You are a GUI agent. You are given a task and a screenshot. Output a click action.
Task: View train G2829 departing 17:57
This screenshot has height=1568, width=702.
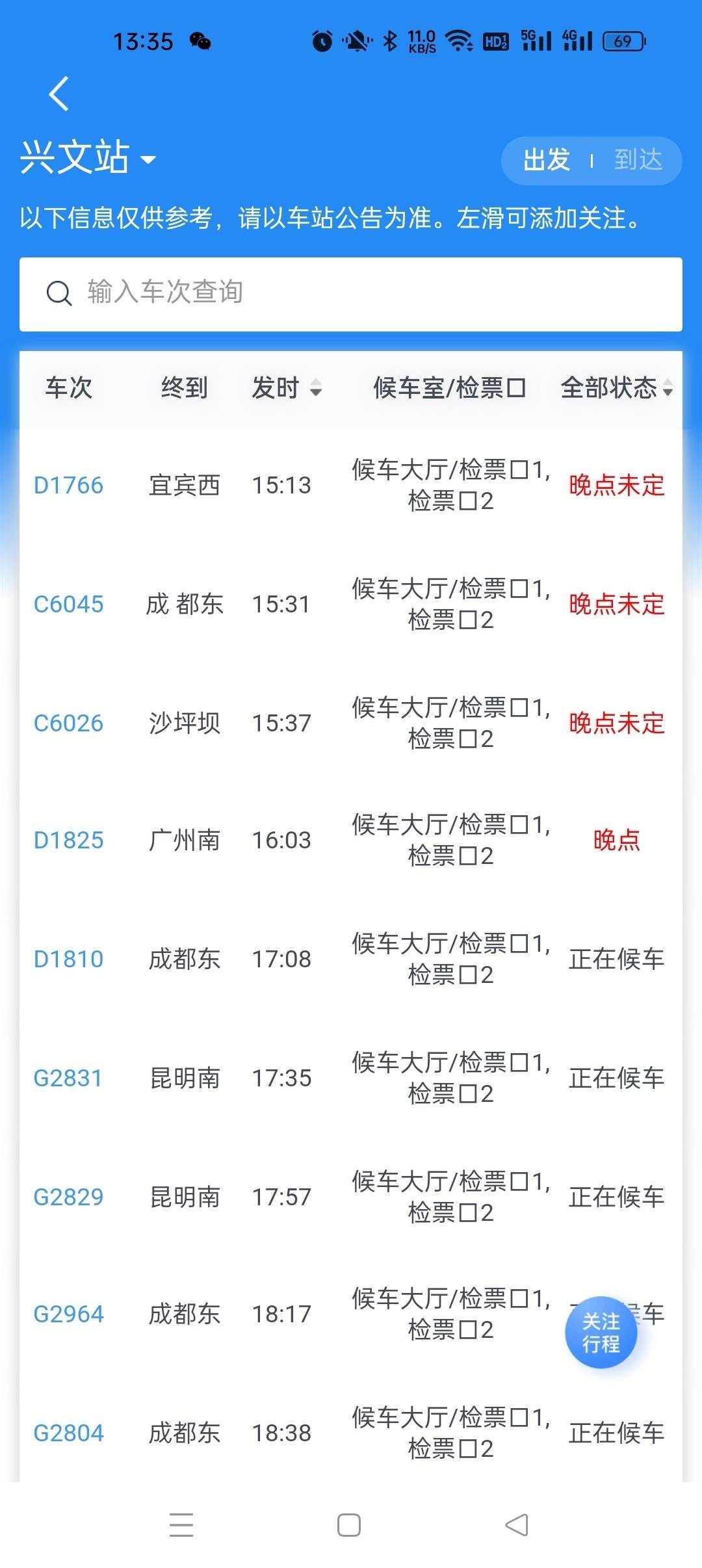[68, 1197]
